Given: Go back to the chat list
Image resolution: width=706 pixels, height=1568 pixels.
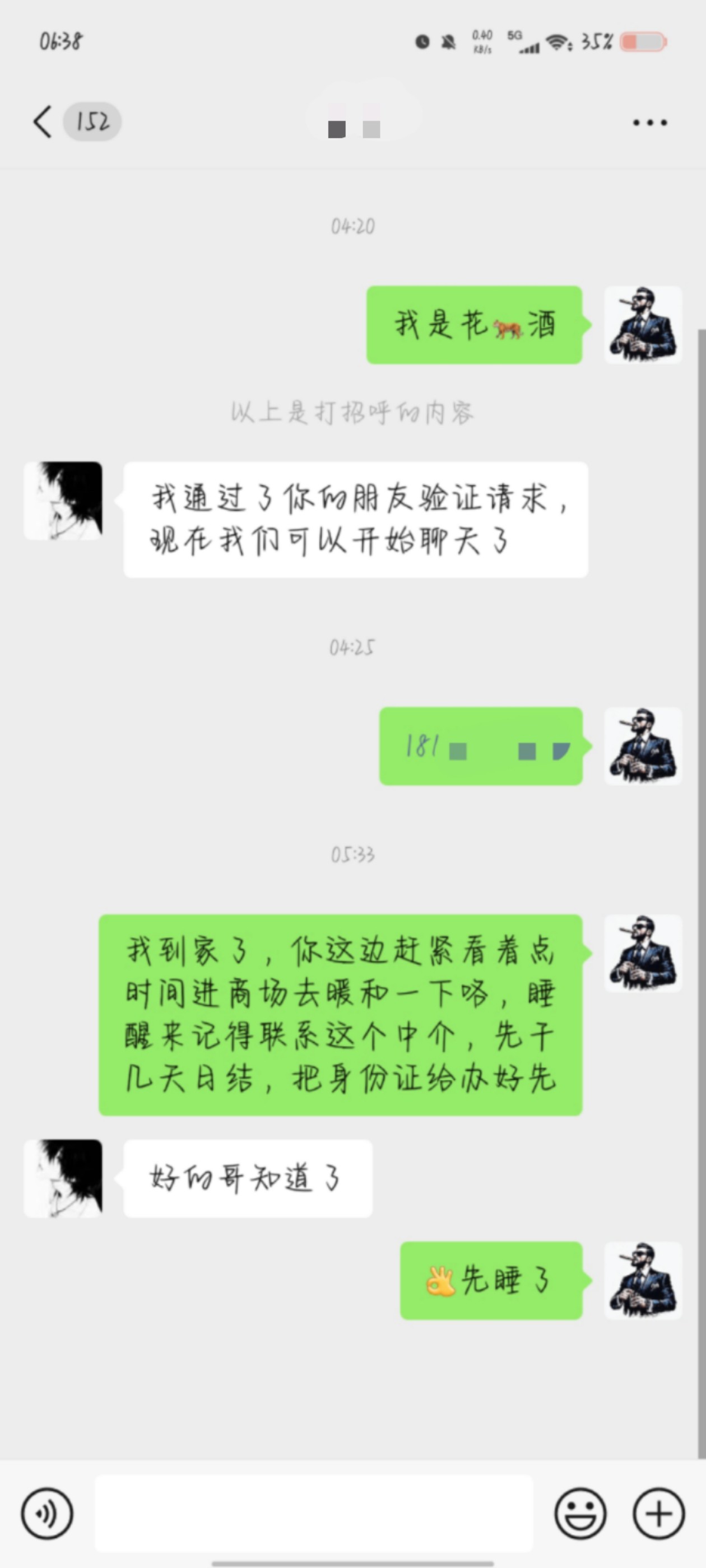Looking at the screenshot, I should 43,122.
